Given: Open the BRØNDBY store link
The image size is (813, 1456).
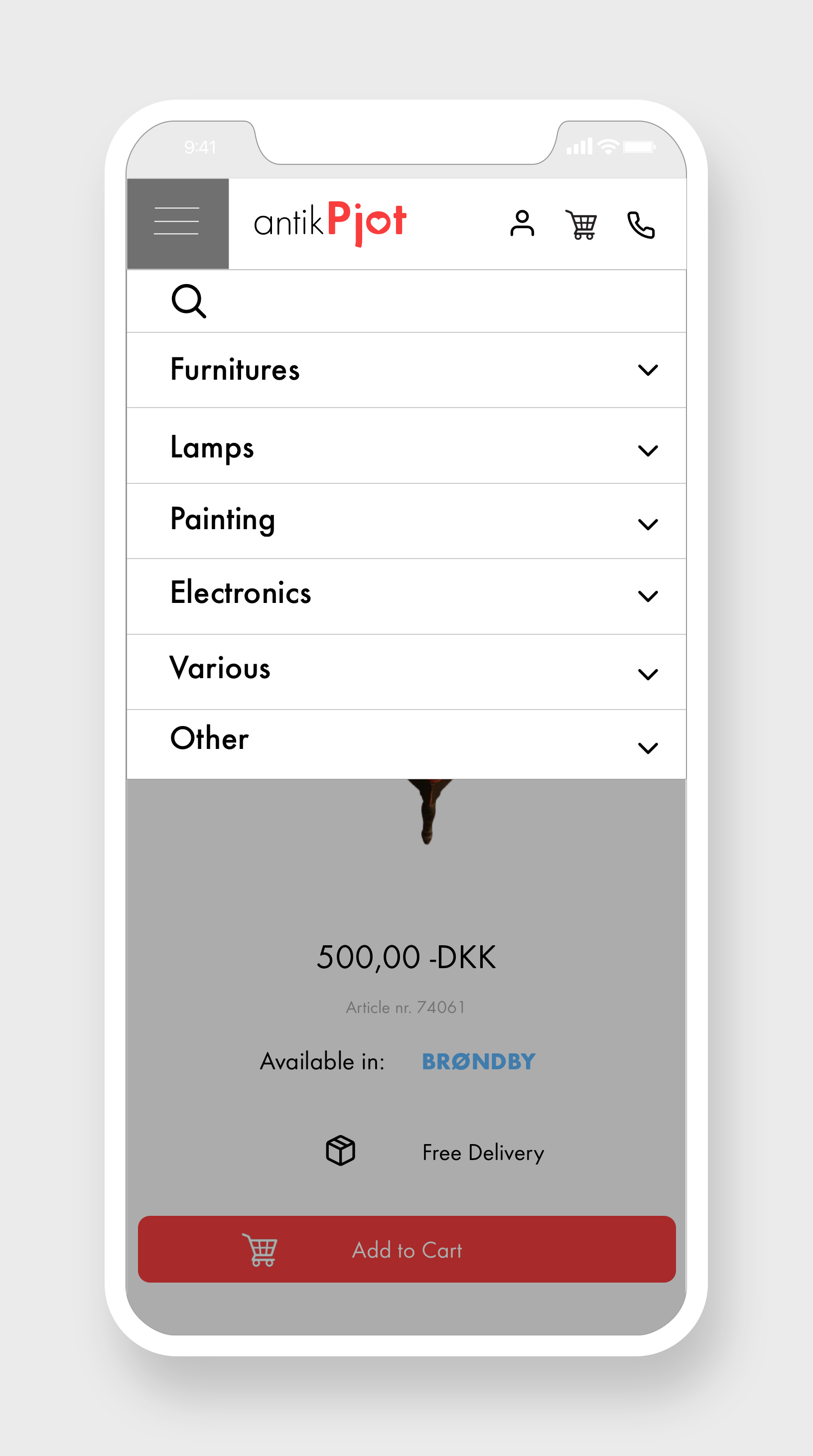Looking at the screenshot, I should (x=478, y=1061).
